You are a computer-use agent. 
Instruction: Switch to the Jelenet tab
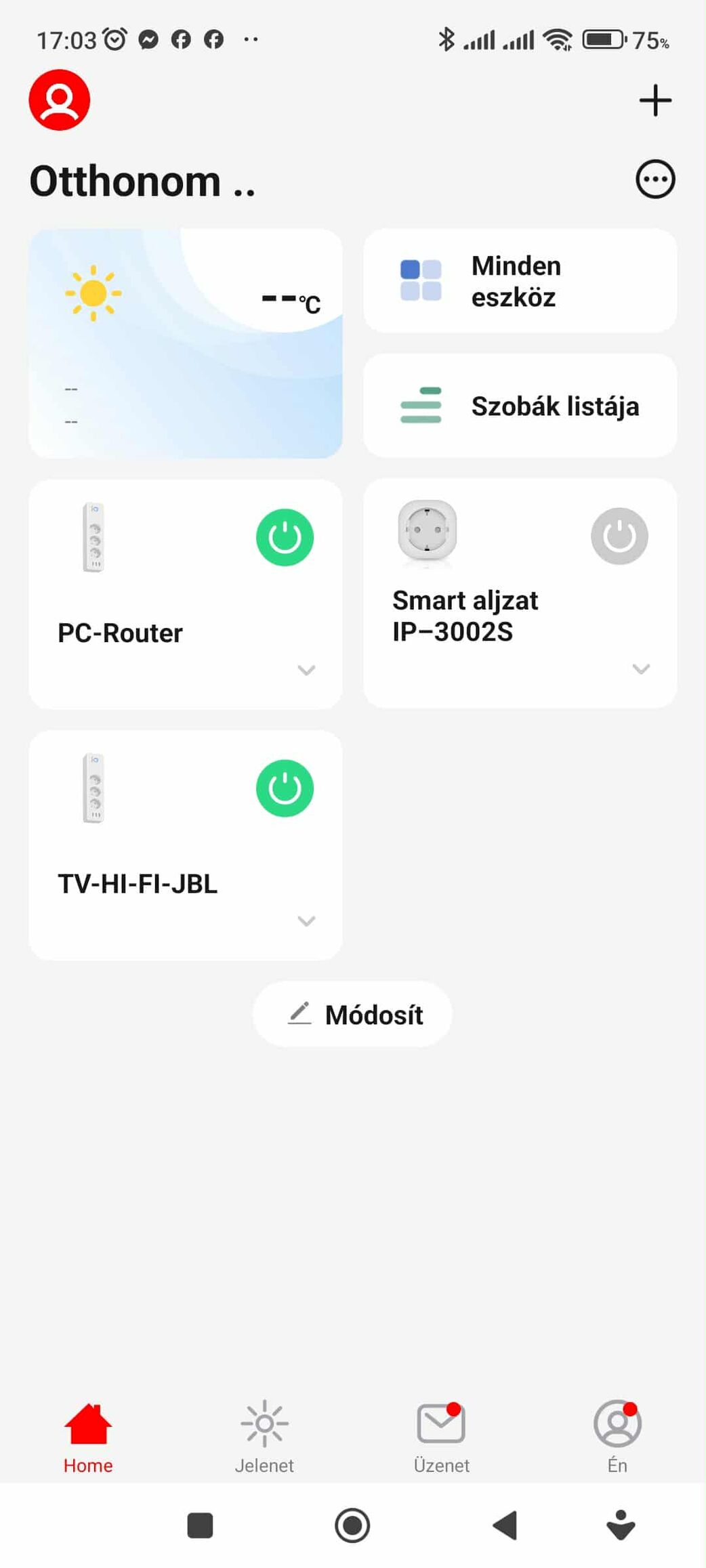(264, 1436)
